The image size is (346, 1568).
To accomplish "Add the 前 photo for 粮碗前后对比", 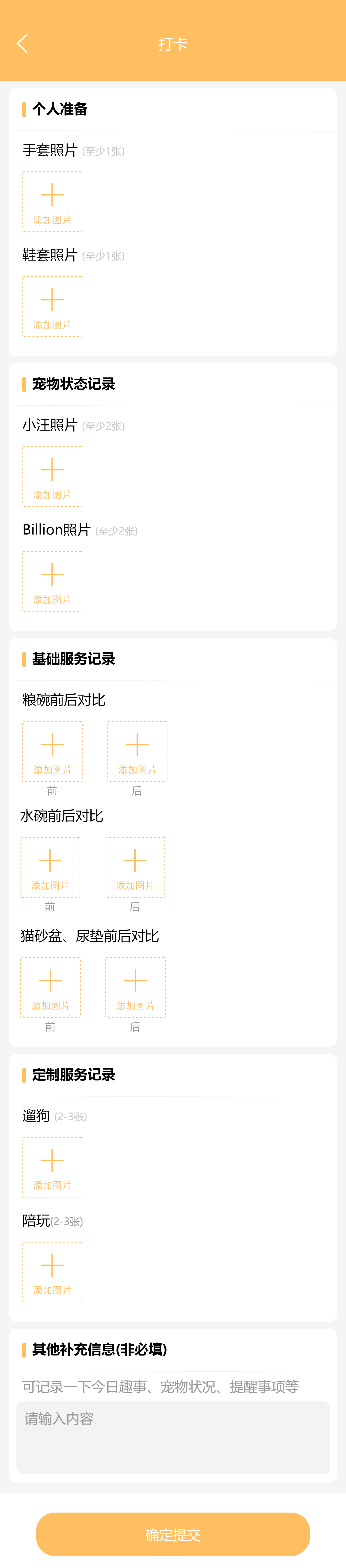I will [x=52, y=751].
